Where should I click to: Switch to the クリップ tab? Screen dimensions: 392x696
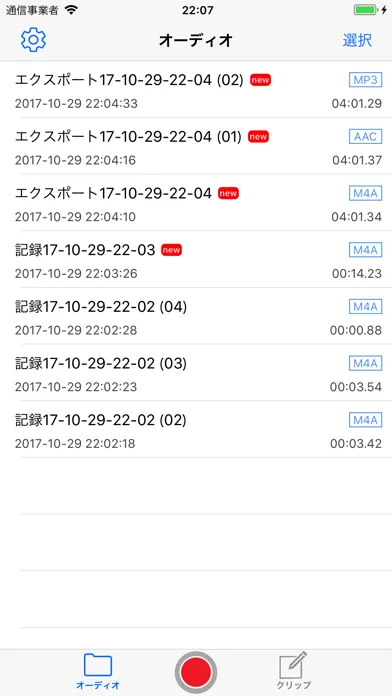pos(293,671)
